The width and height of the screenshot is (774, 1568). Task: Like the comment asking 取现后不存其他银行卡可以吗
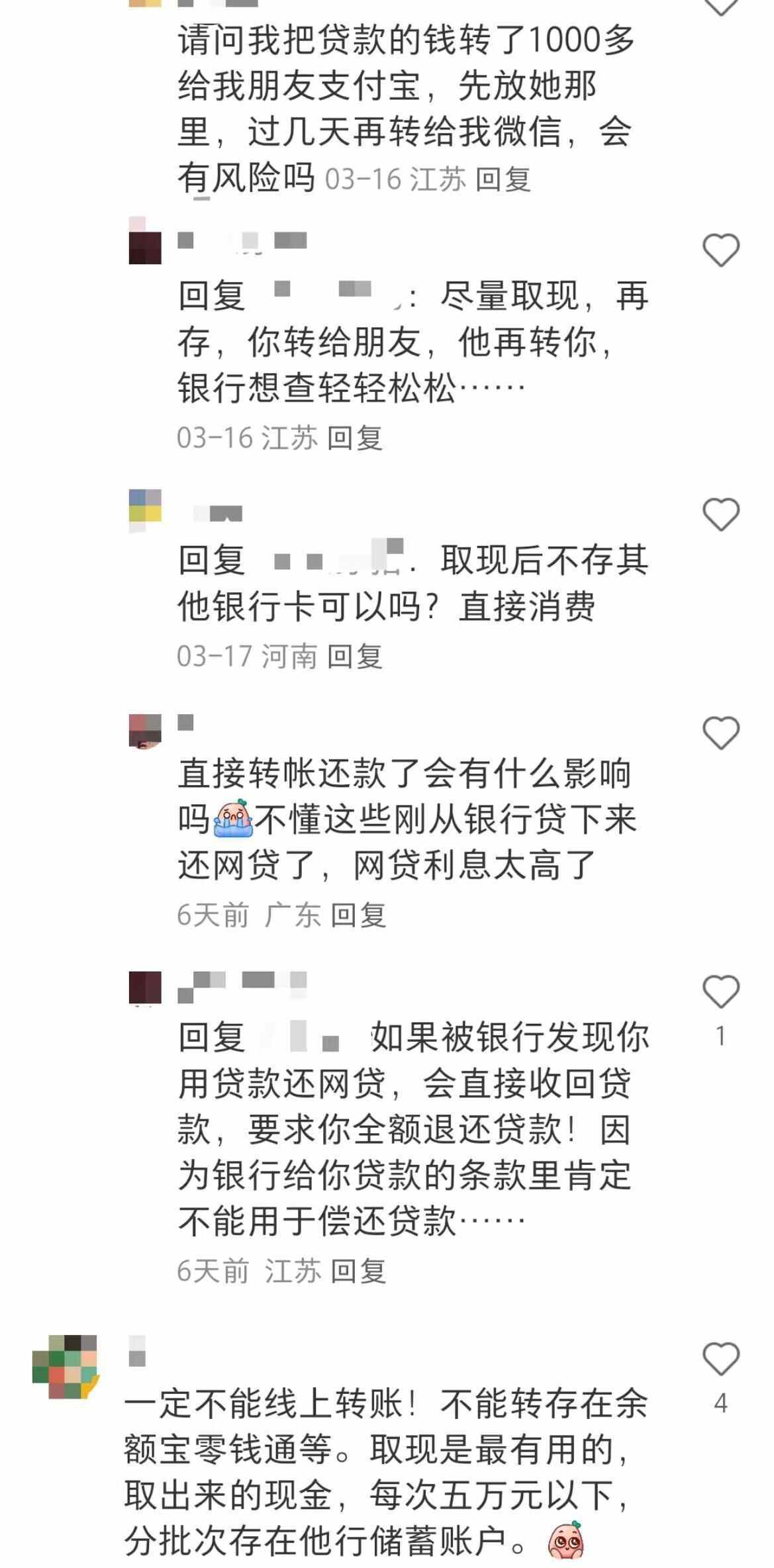click(x=720, y=514)
